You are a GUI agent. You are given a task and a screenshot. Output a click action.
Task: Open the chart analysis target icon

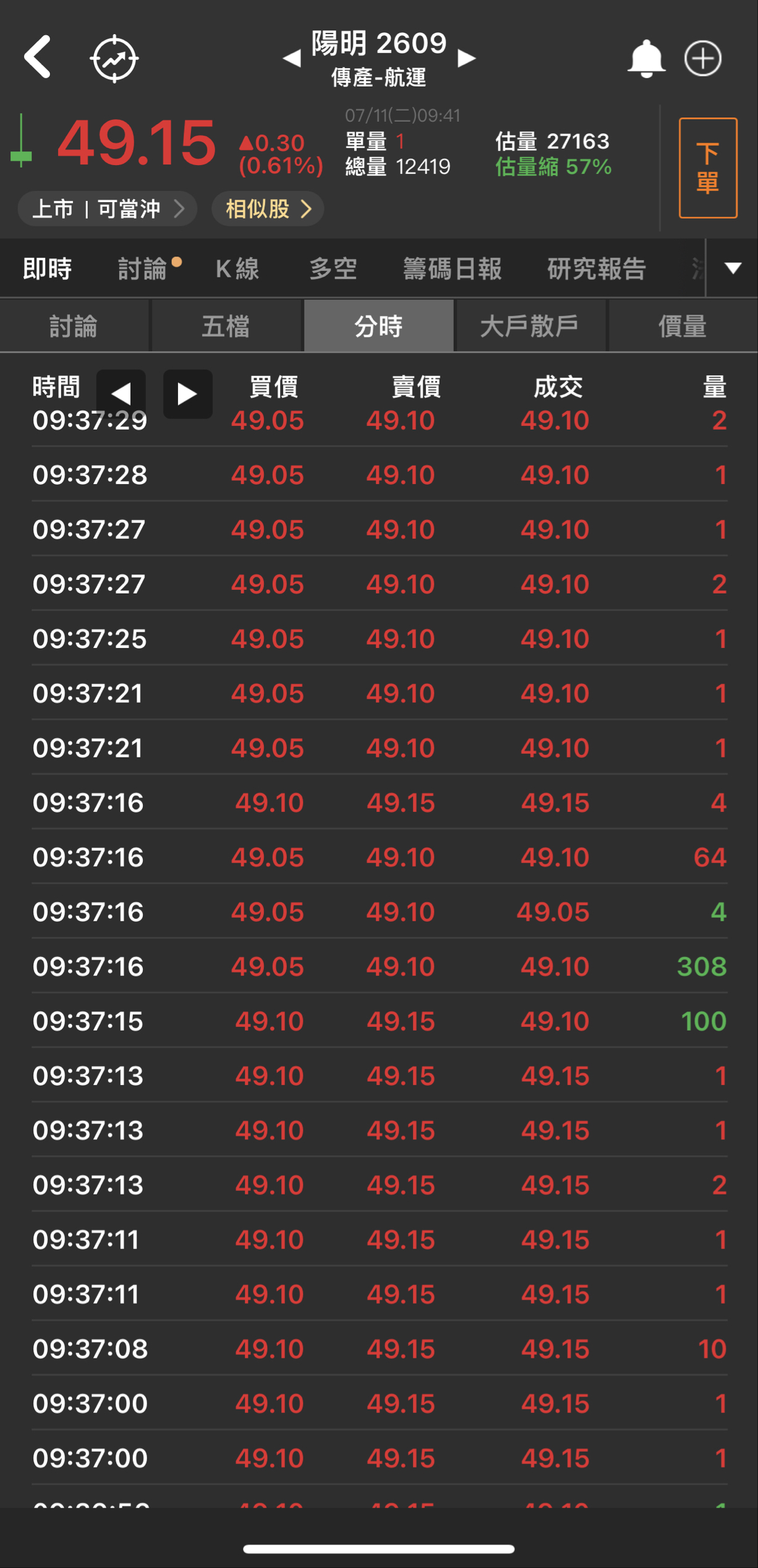tap(114, 59)
